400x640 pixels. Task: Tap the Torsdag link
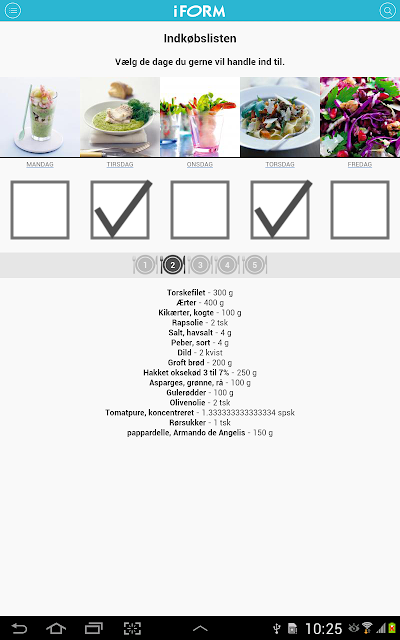[x=280, y=164]
